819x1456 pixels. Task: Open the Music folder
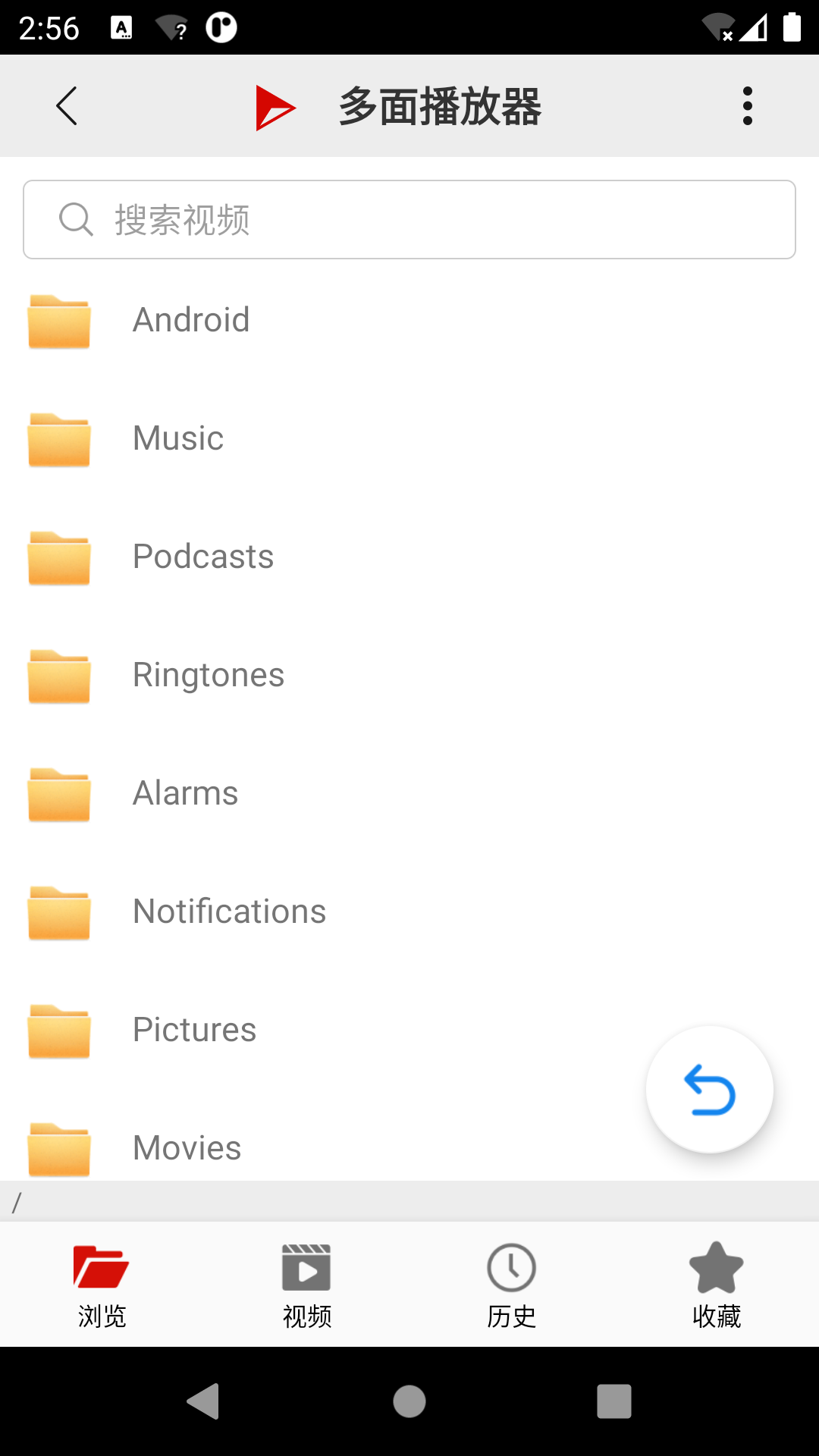point(178,438)
